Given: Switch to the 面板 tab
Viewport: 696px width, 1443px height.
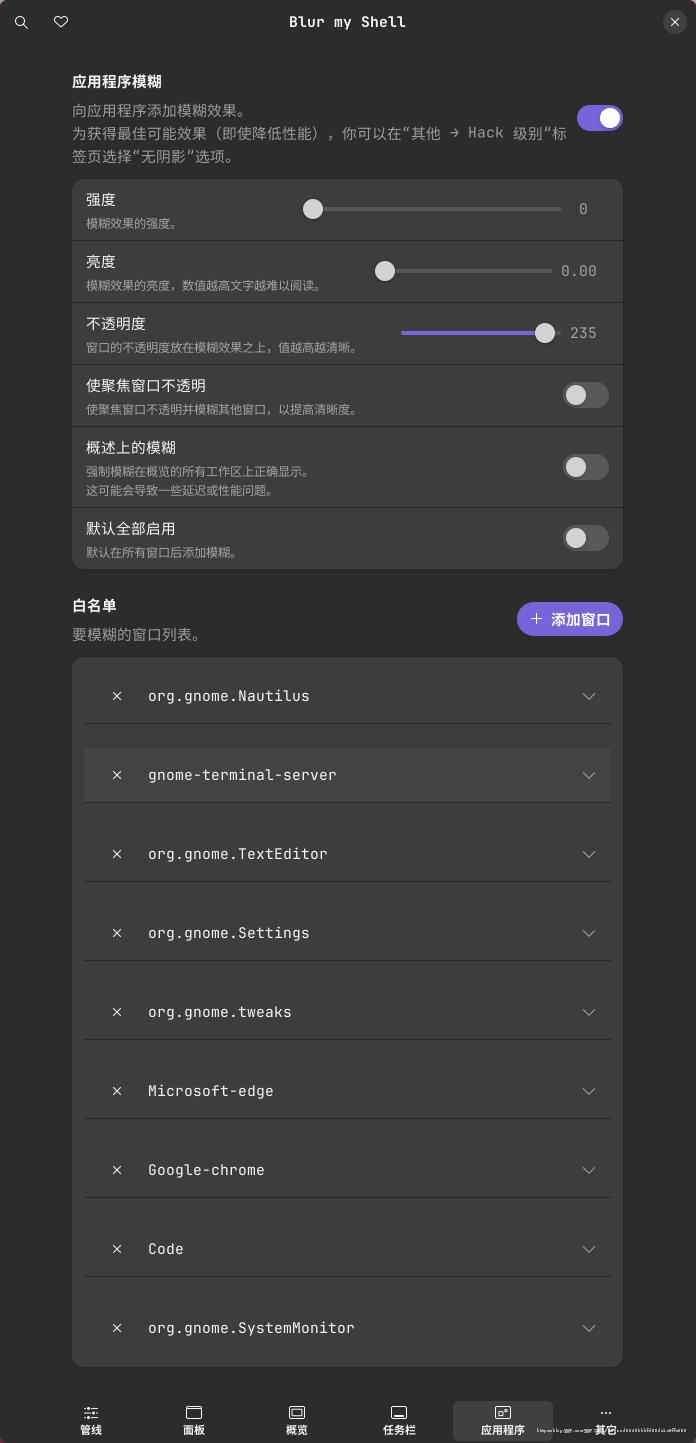Looking at the screenshot, I should [x=194, y=1420].
